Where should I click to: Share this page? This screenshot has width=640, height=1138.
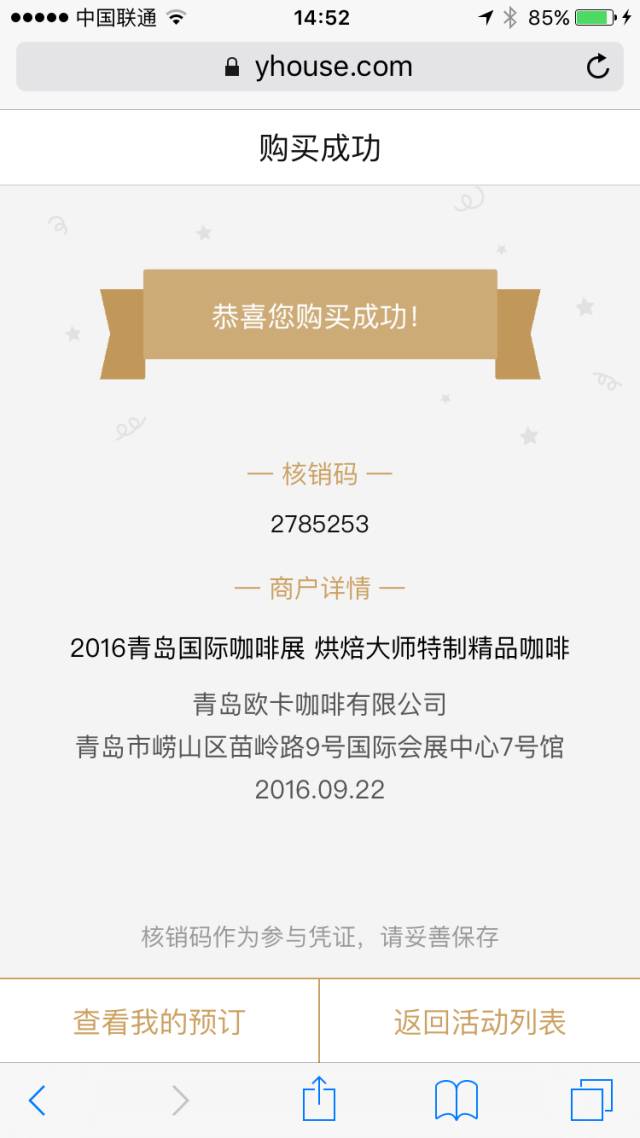click(x=319, y=1099)
